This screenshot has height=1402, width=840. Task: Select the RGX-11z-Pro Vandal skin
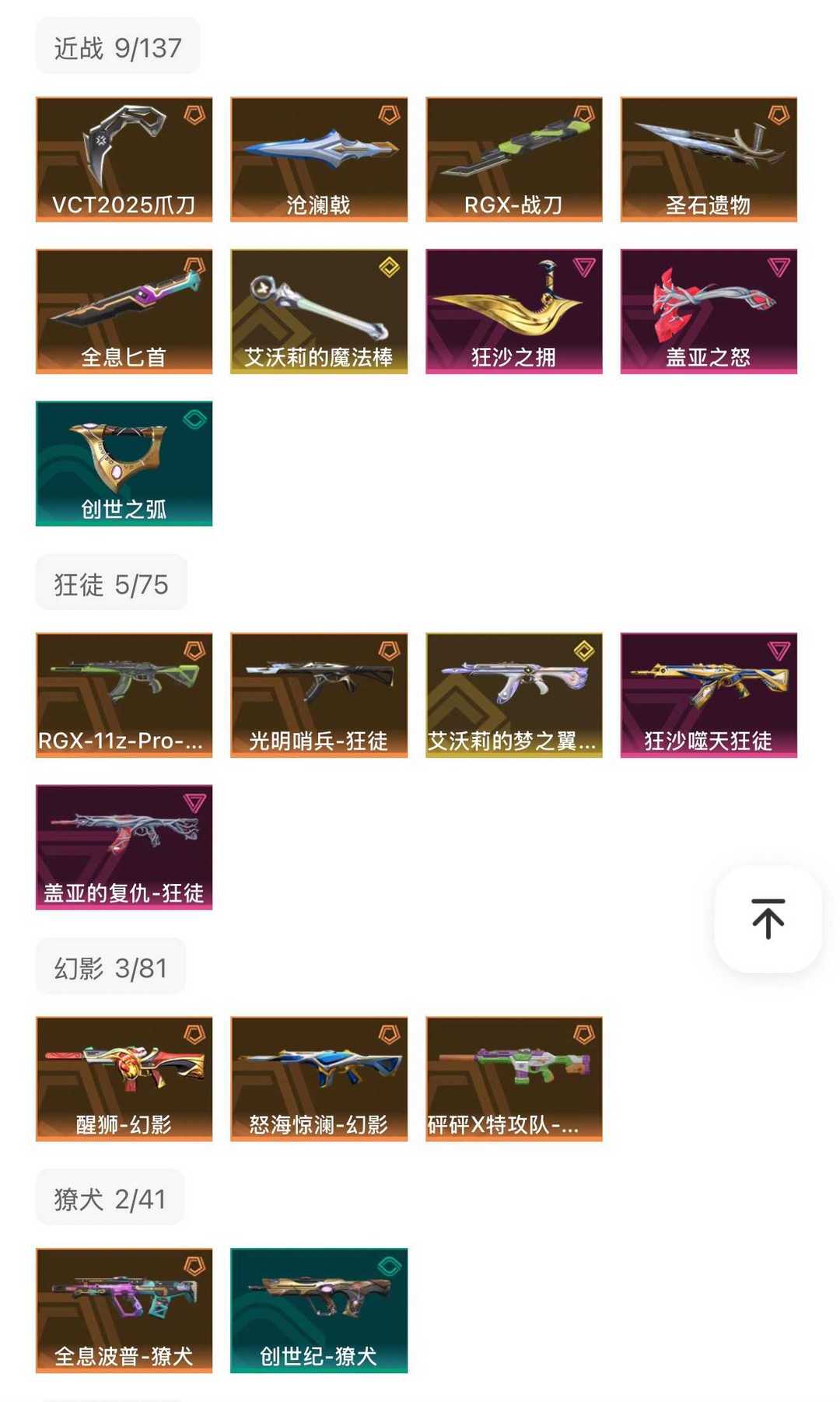coord(124,695)
